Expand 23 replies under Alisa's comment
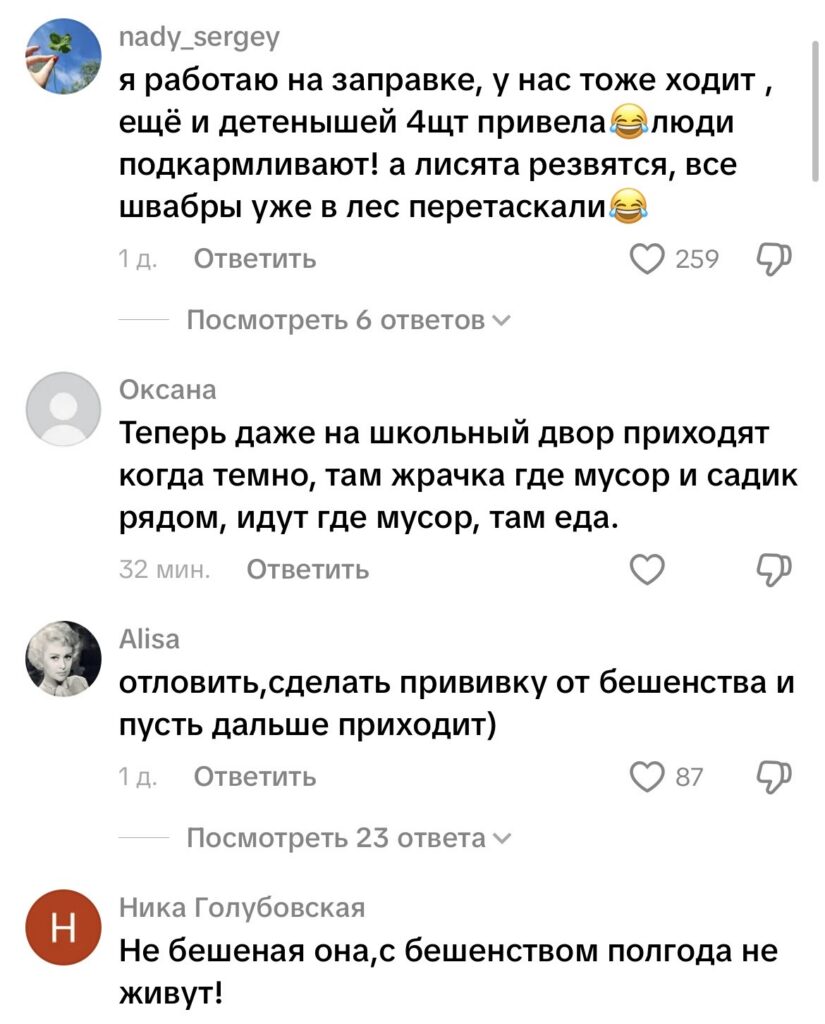 click(x=342, y=838)
